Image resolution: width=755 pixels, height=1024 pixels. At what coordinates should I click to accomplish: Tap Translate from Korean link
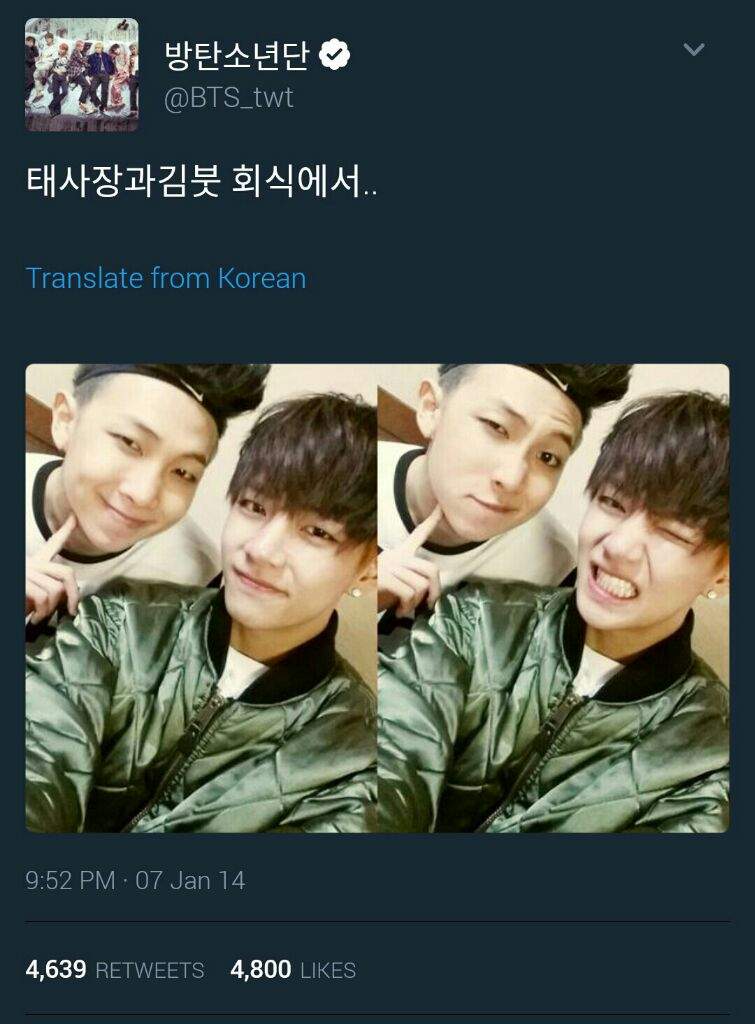(166, 278)
